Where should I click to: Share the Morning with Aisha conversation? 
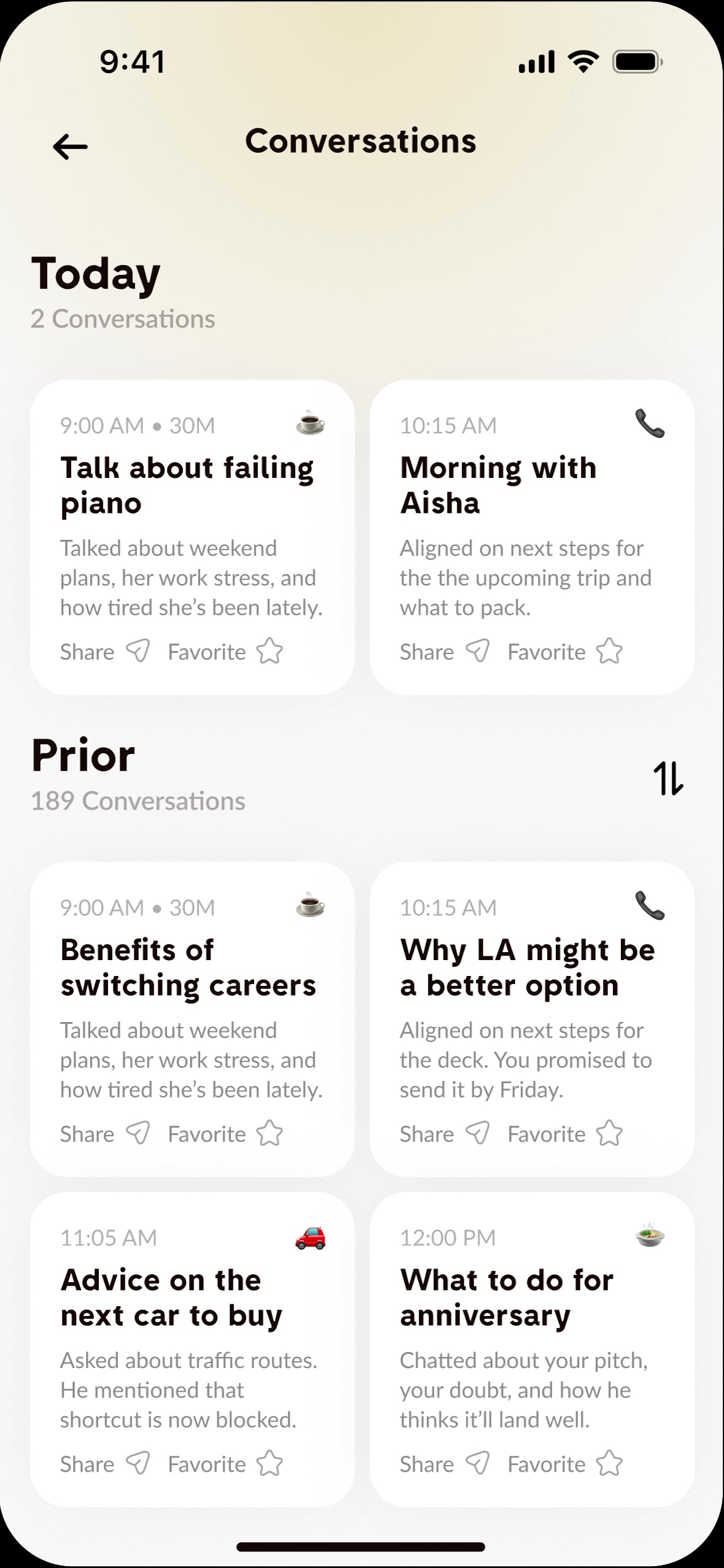point(445,651)
